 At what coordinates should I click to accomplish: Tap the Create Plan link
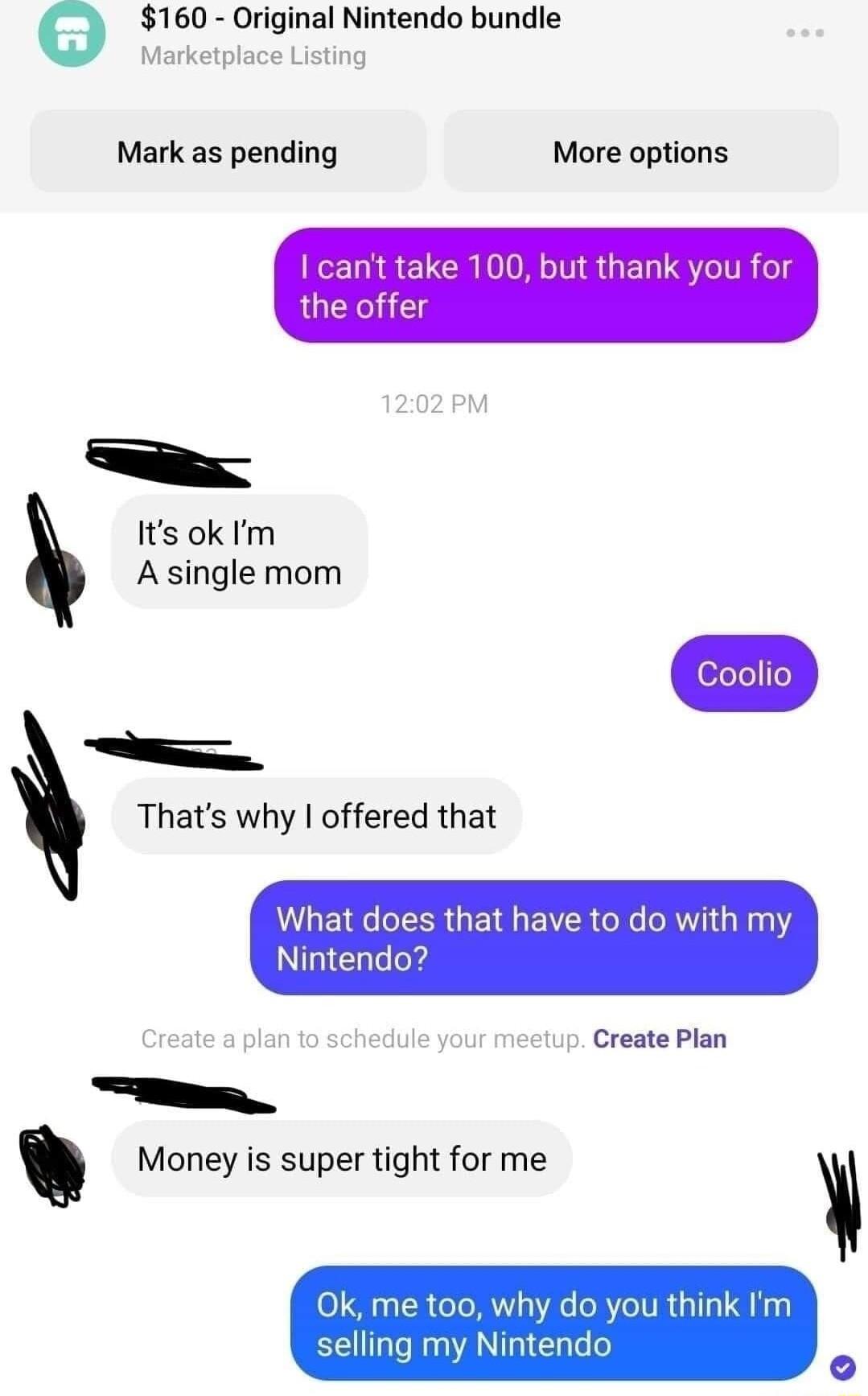click(659, 1039)
